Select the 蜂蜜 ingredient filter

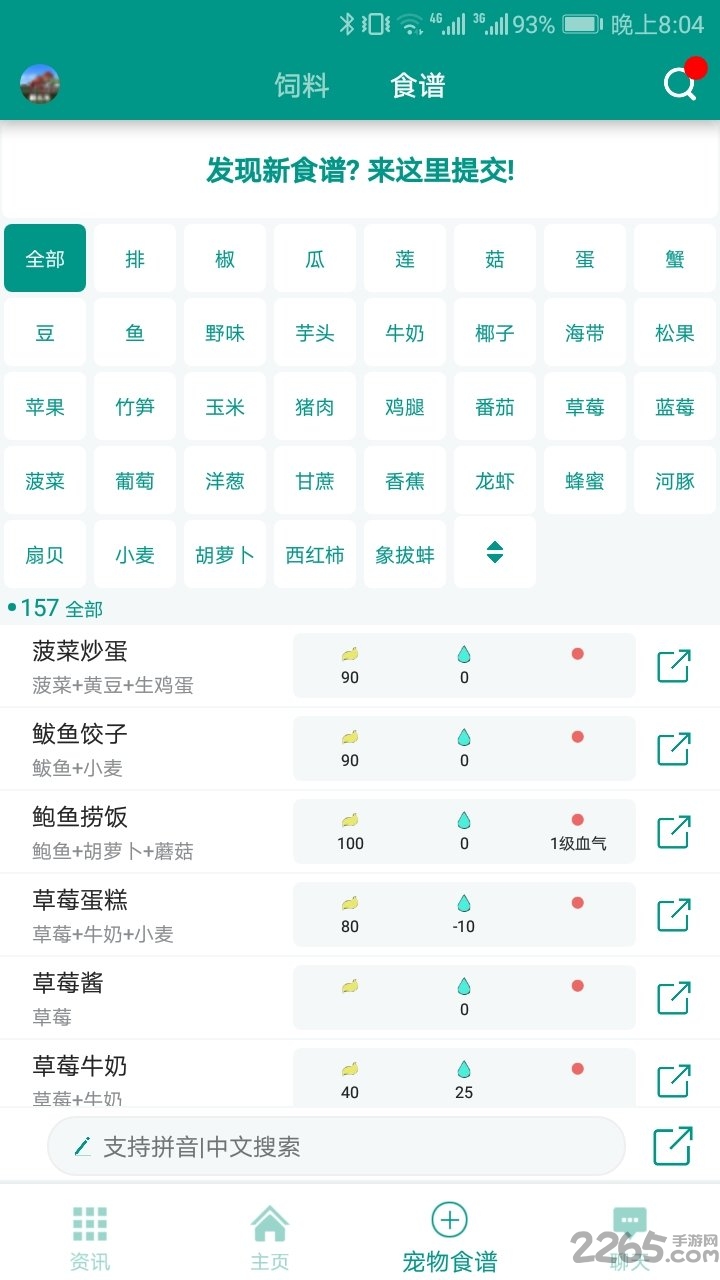[584, 480]
